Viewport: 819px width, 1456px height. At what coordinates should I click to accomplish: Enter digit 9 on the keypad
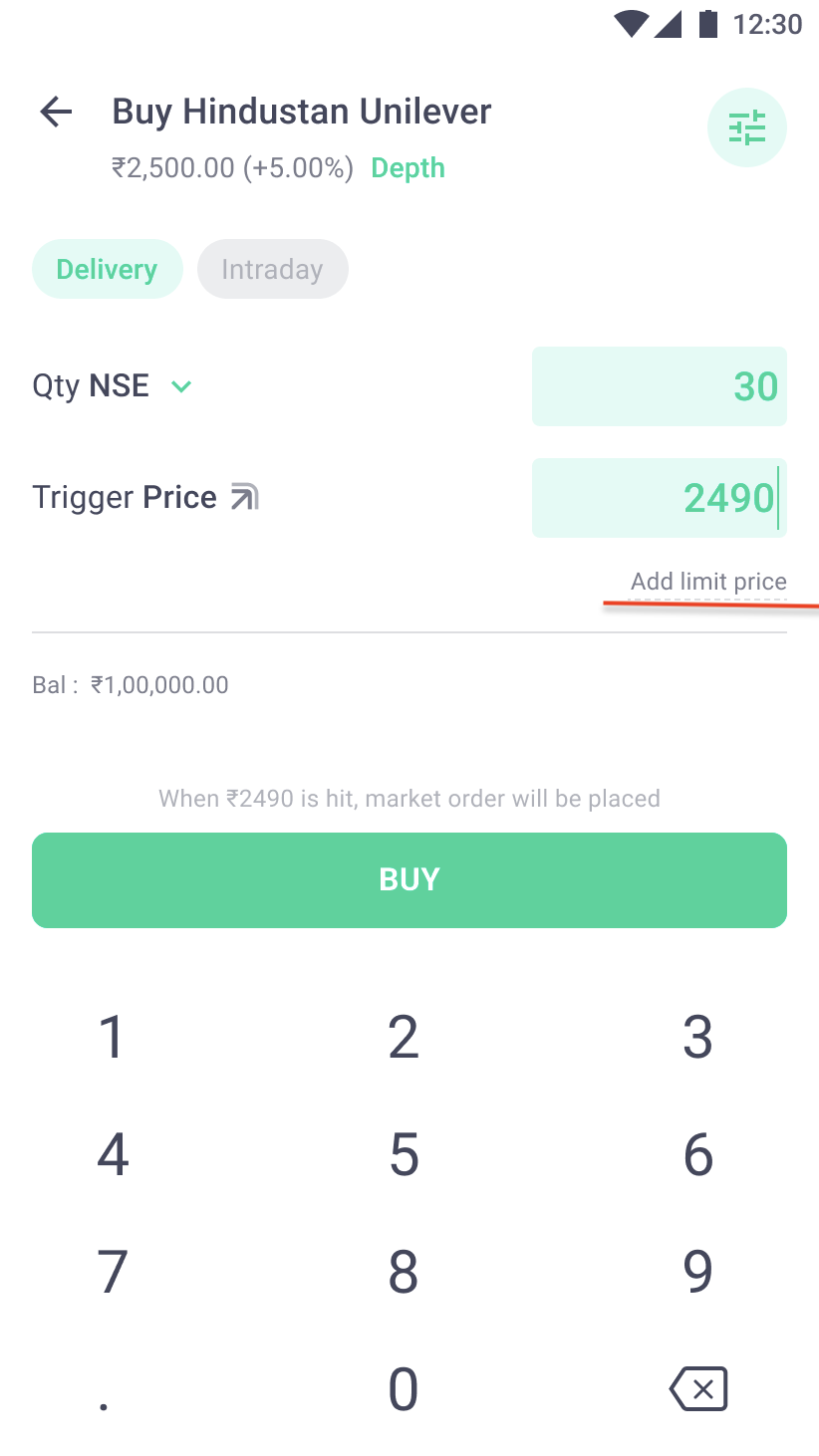(x=697, y=1272)
